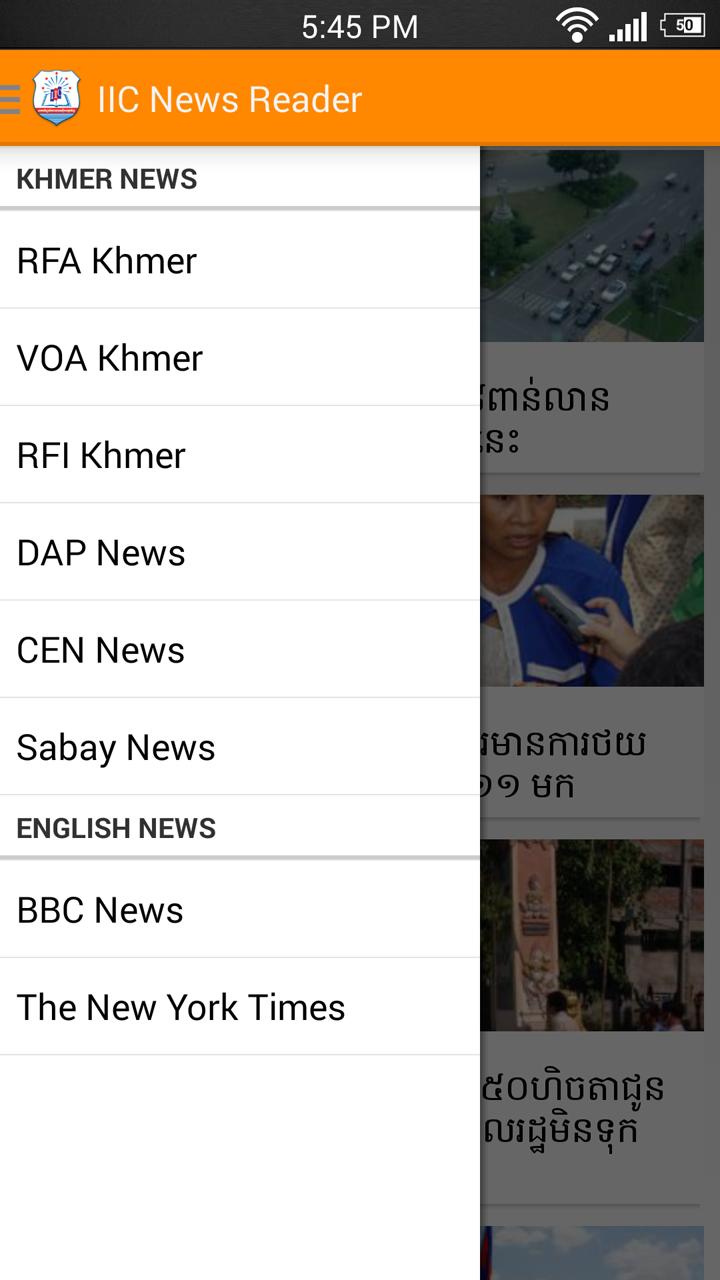Select VOA Khmer news source
This screenshot has width=720, height=1280.
240,357
